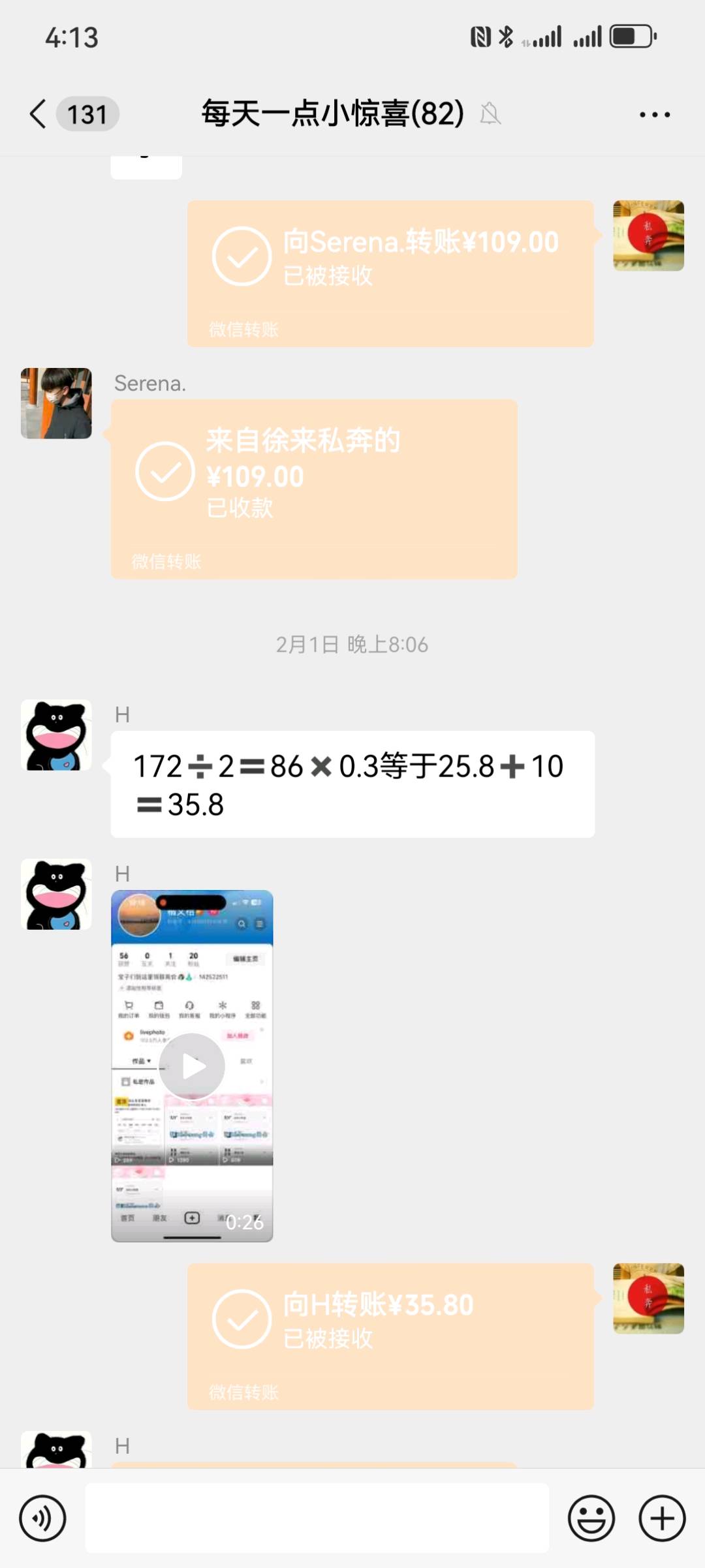The height and width of the screenshot is (1568, 705).
Task: Switch to voice input mode
Action: (42, 1518)
